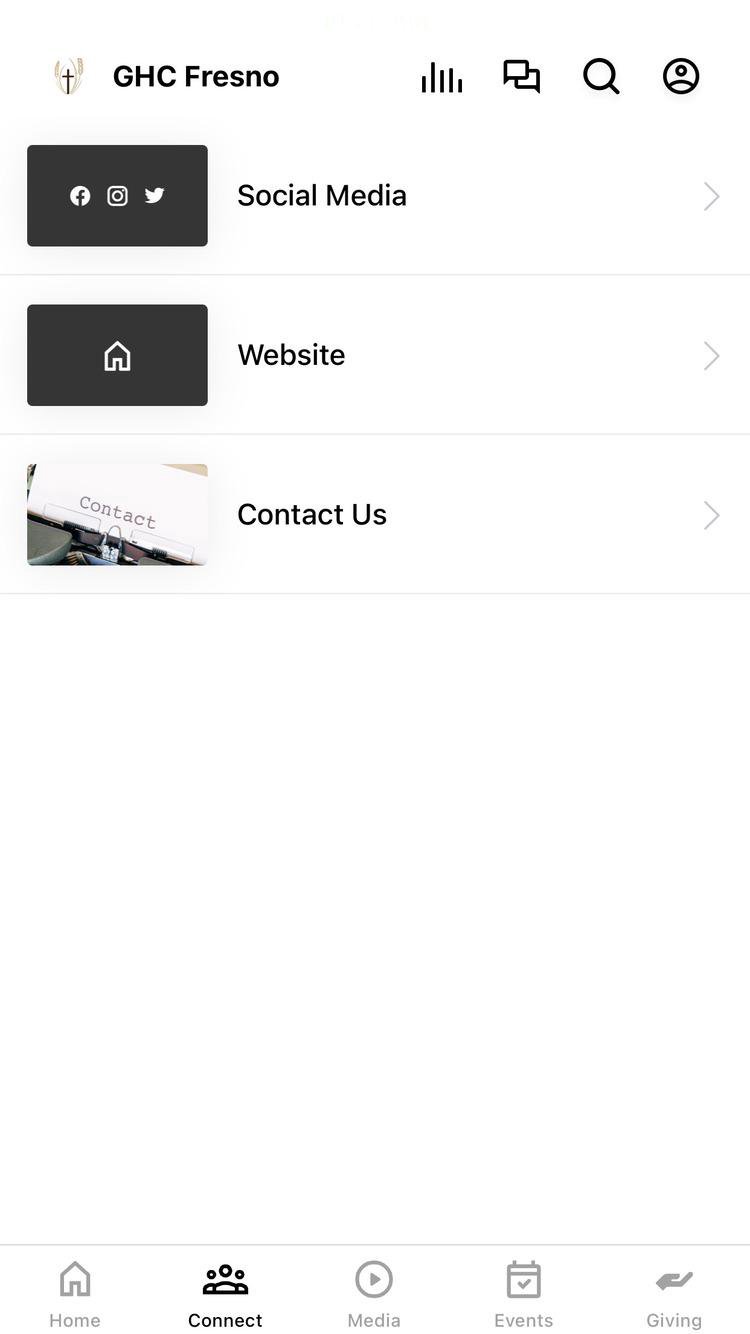Screen dimensions: 750x1334
Task: Open the Giving tab
Action: click(x=674, y=1293)
